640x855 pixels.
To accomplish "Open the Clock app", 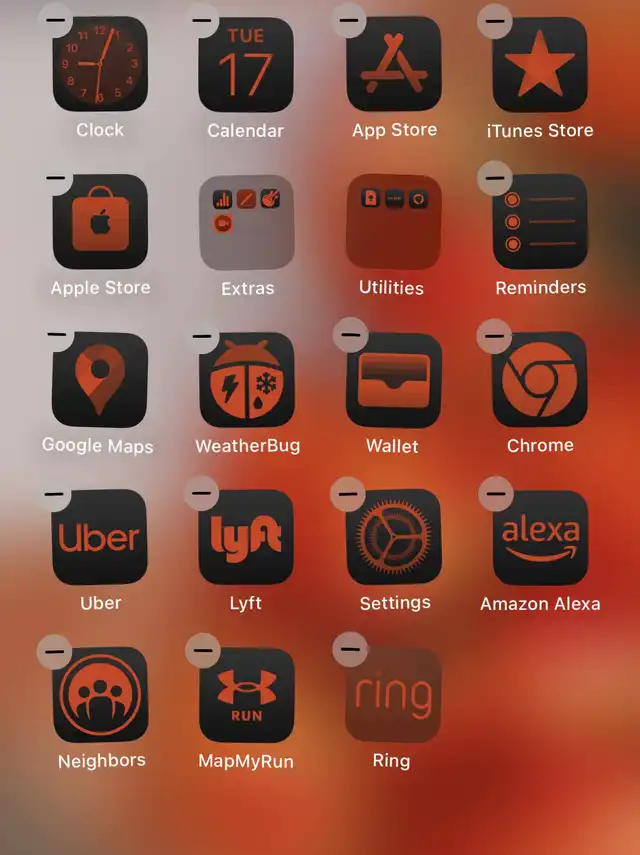I will point(100,65).
